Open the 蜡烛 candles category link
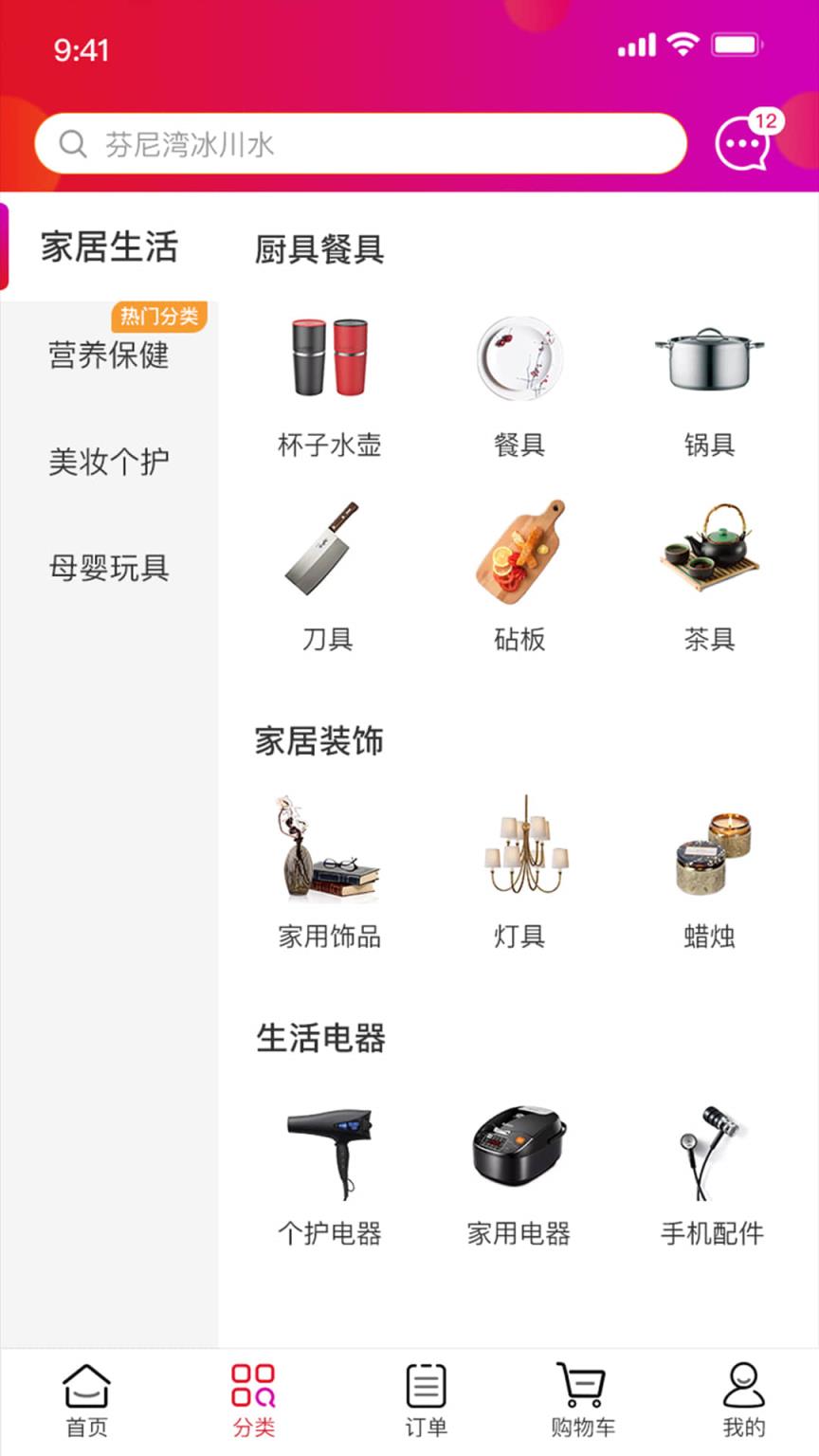 tap(711, 937)
